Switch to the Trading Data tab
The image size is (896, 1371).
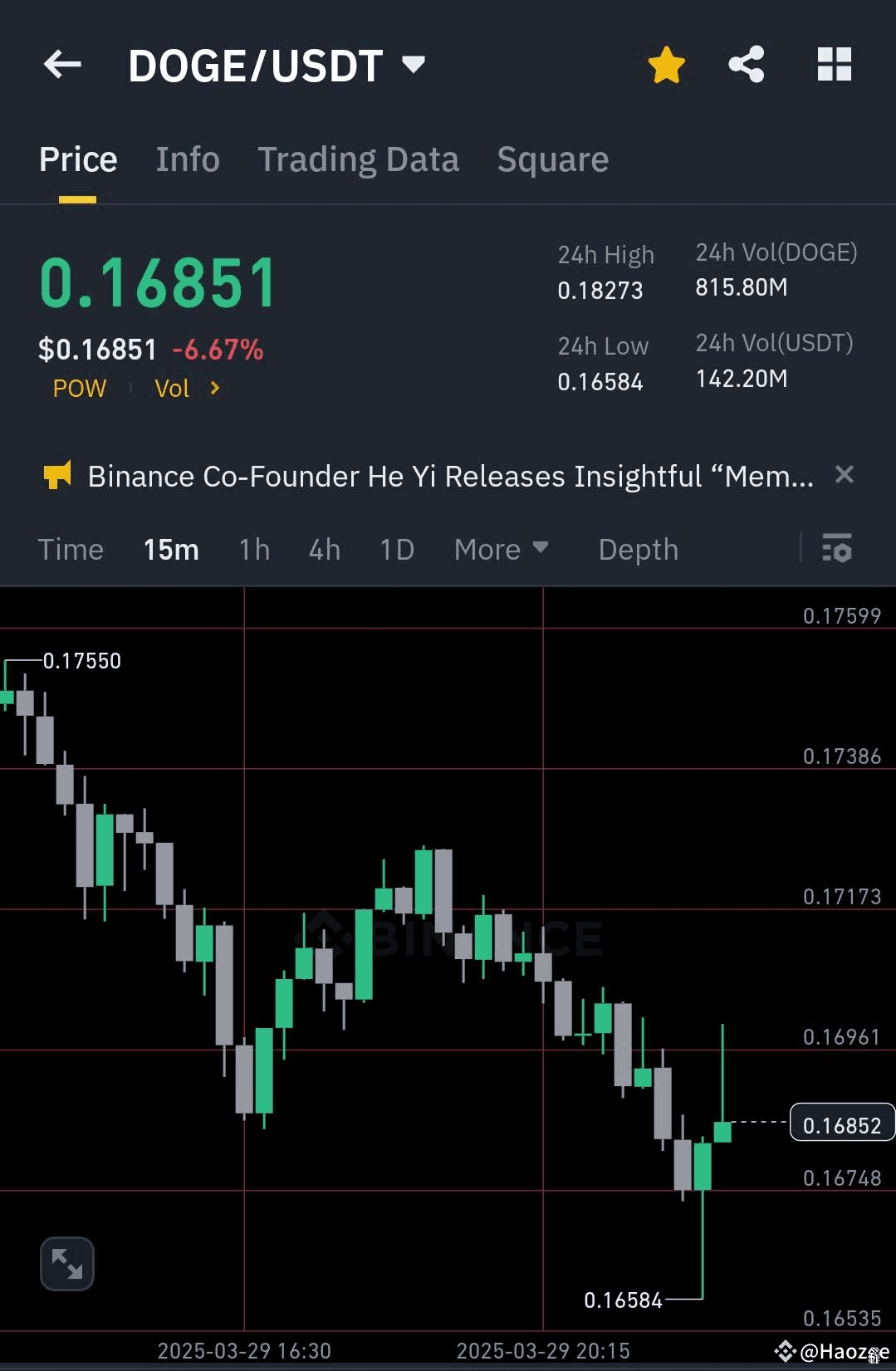coord(359,159)
